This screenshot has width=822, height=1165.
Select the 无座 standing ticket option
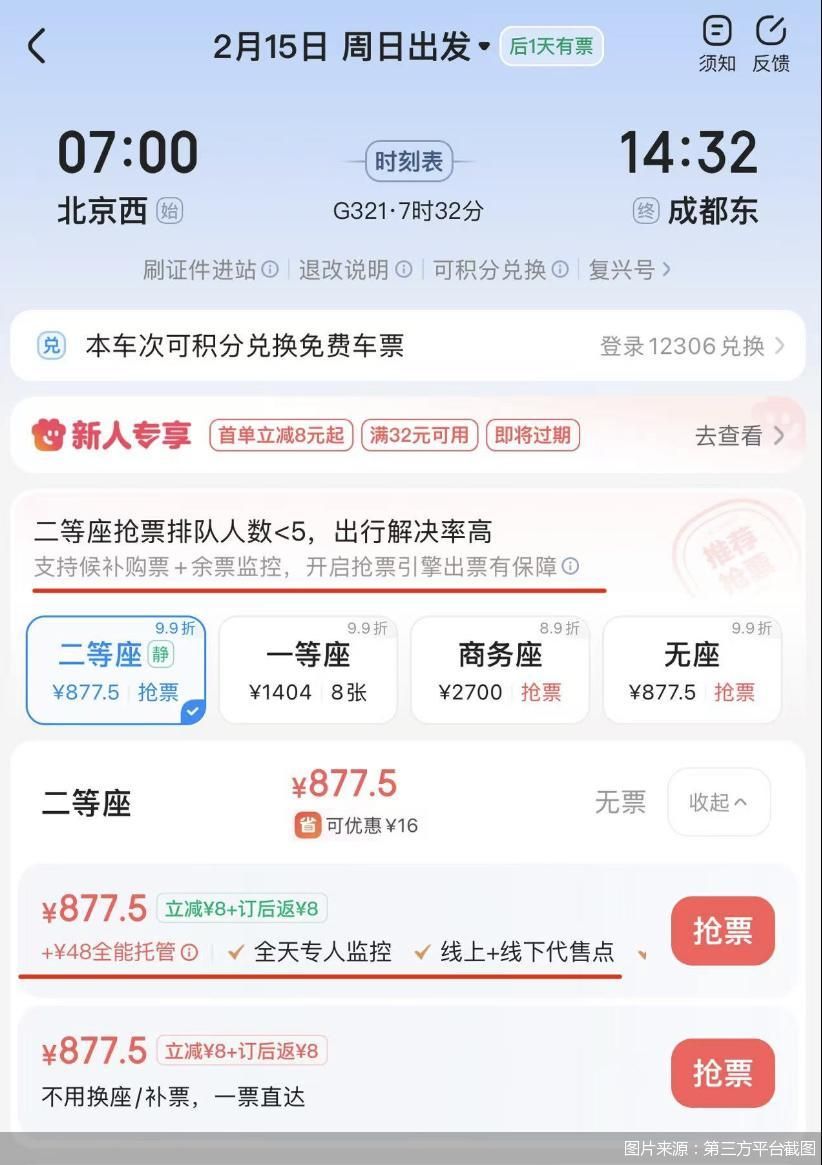[692, 668]
